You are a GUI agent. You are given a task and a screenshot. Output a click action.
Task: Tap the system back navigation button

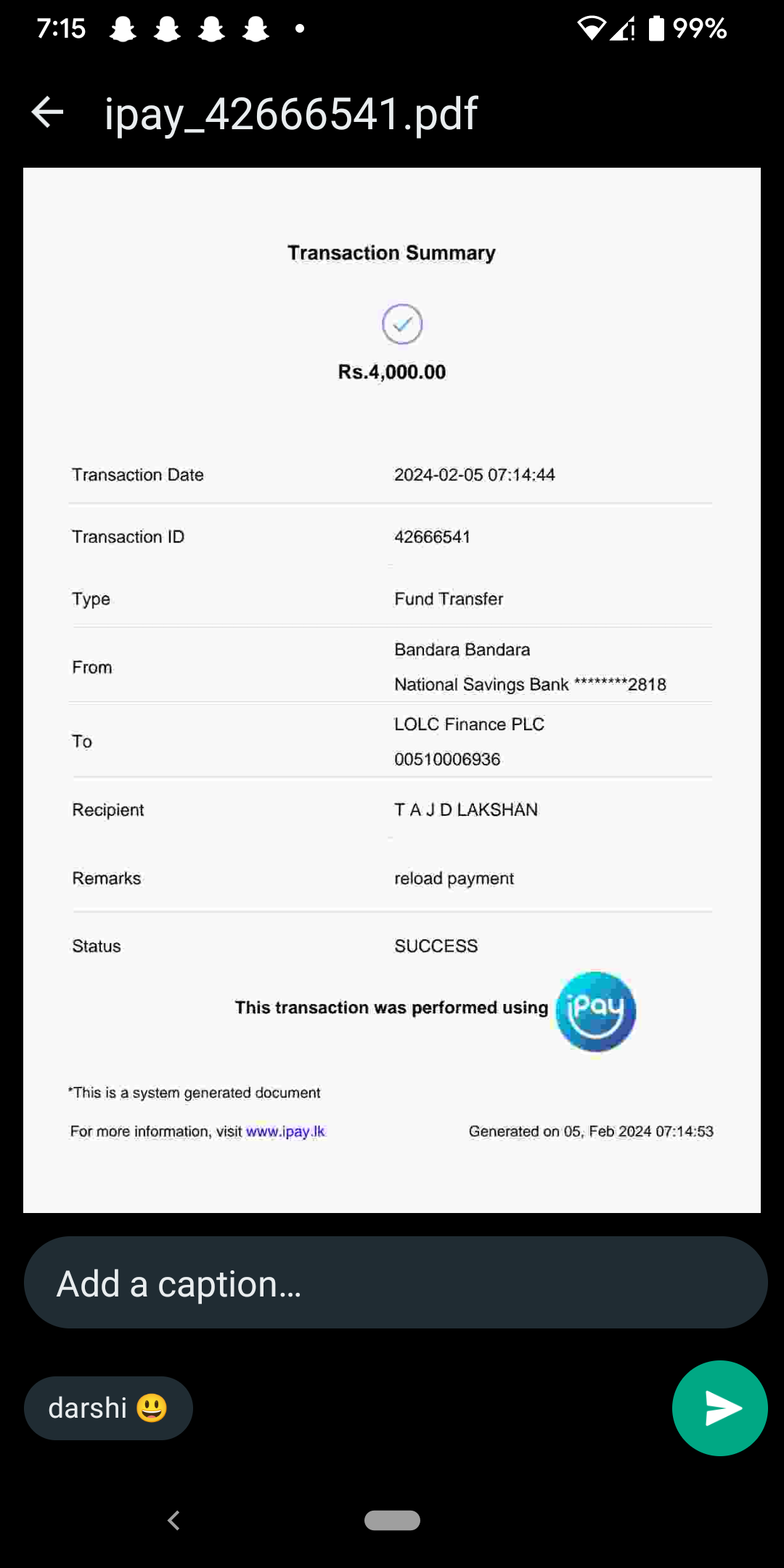tap(173, 1520)
